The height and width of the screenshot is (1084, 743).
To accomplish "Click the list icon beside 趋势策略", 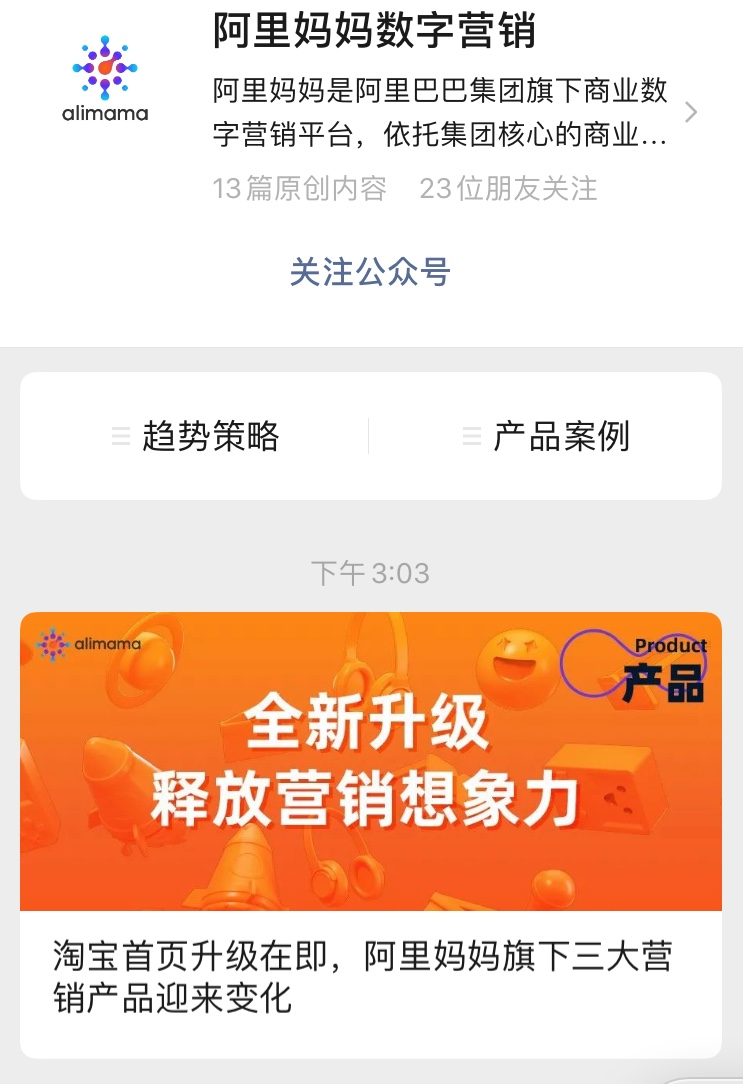I will [122, 436].
